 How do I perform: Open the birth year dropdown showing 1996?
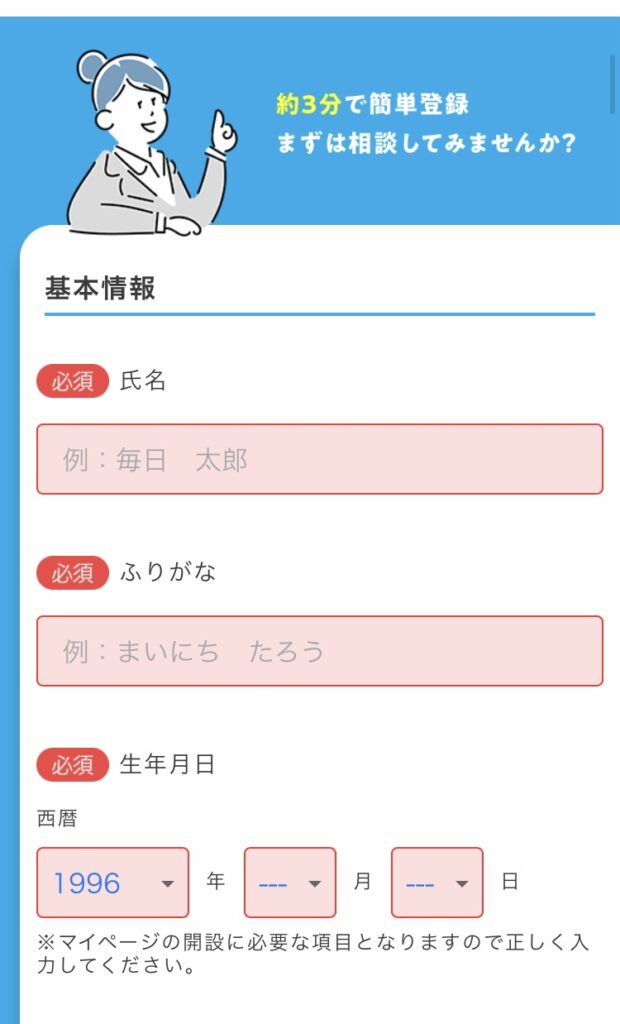coord(113,883)
